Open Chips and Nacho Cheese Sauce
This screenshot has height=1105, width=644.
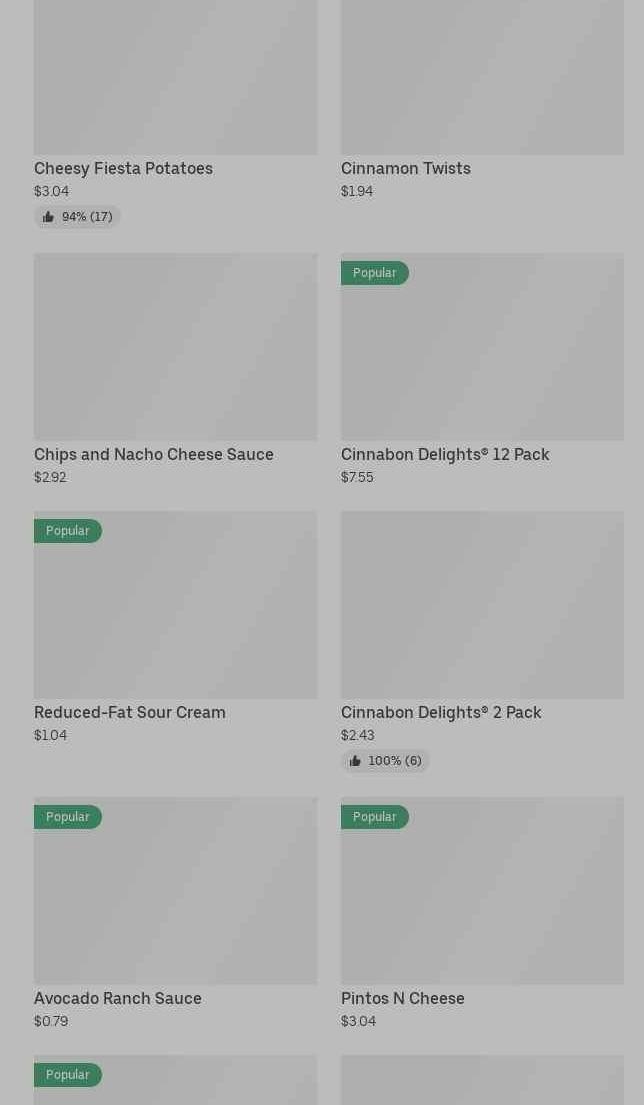click(x=175, y=369)
